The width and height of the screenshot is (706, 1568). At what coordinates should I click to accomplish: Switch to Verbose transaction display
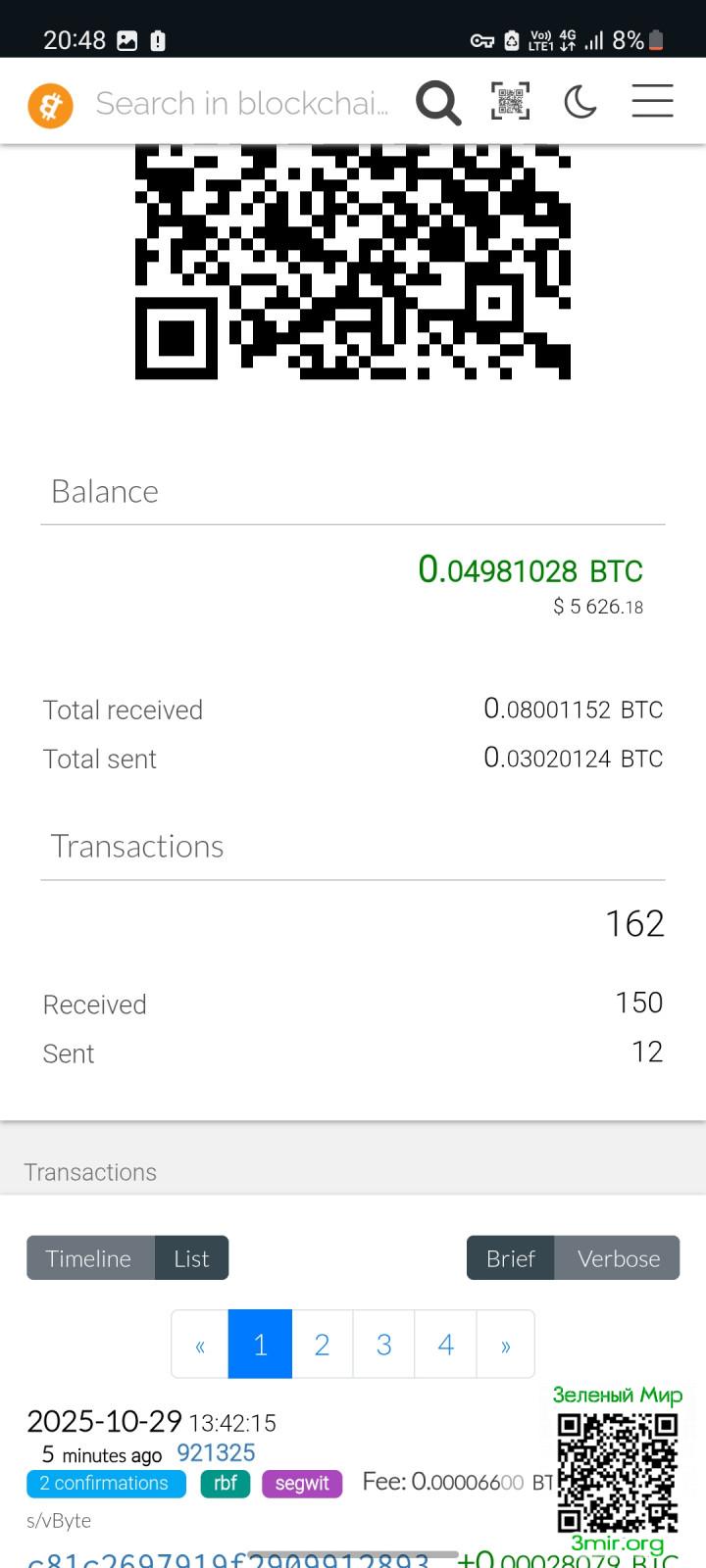point(618,1258)
